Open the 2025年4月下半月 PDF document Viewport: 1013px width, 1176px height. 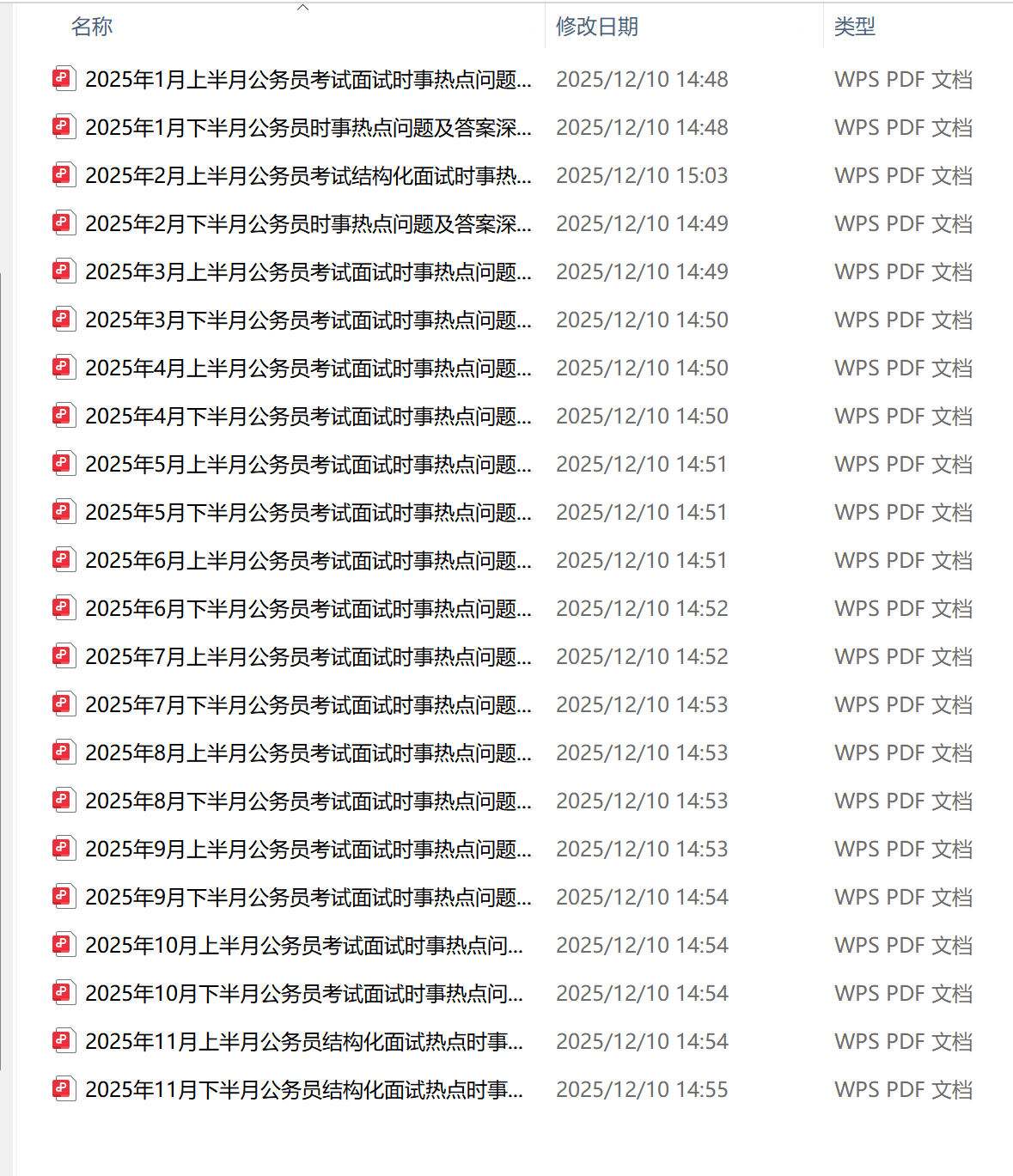tap(308, 417)
